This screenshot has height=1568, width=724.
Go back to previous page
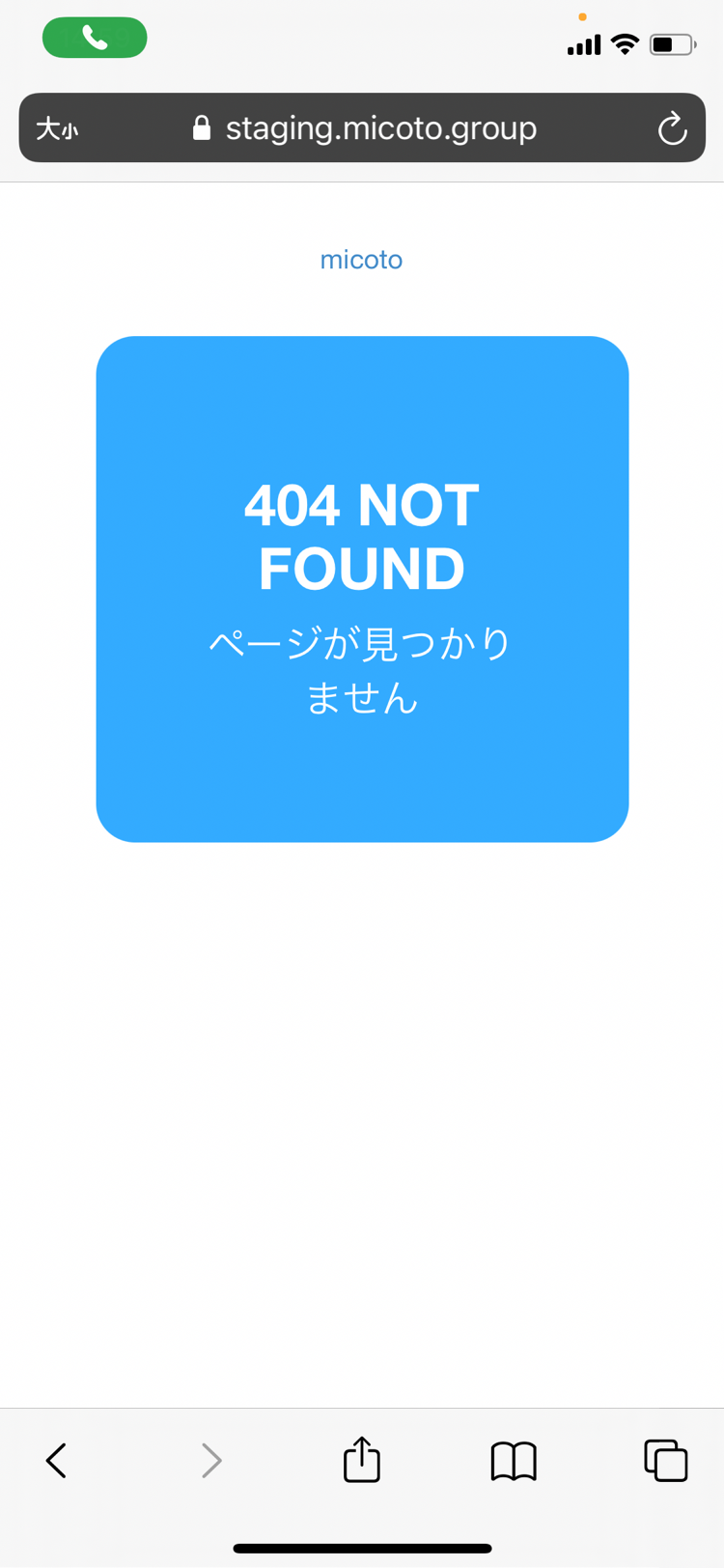tap(57, 1460)
